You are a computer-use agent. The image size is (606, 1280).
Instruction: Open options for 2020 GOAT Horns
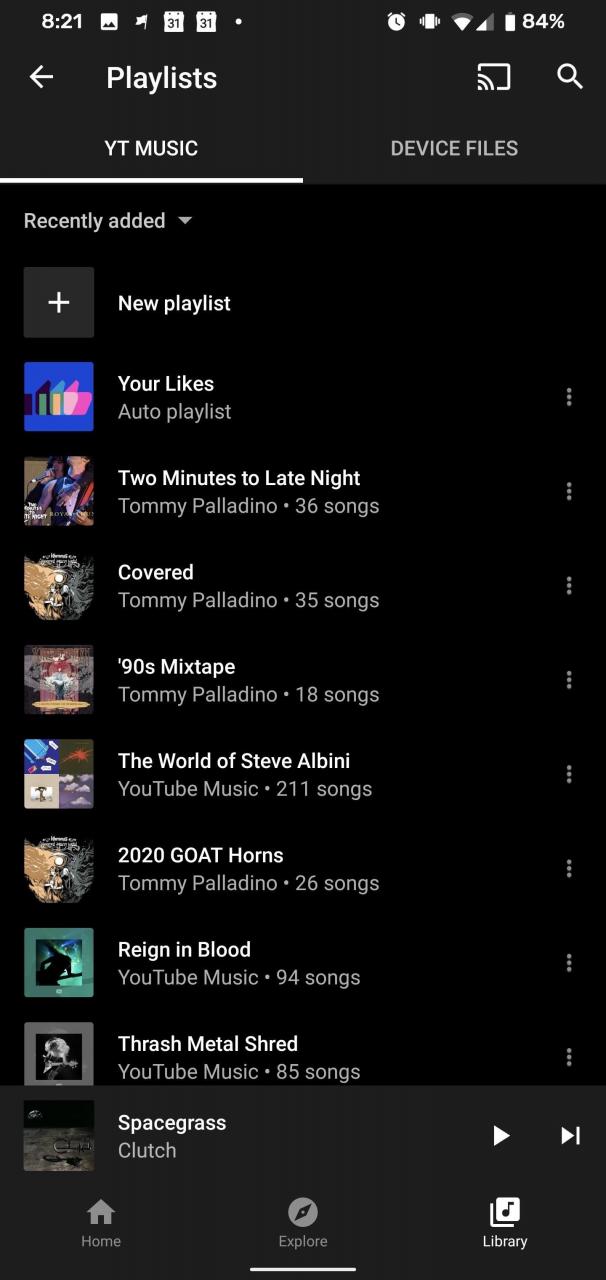click(569, 868)
